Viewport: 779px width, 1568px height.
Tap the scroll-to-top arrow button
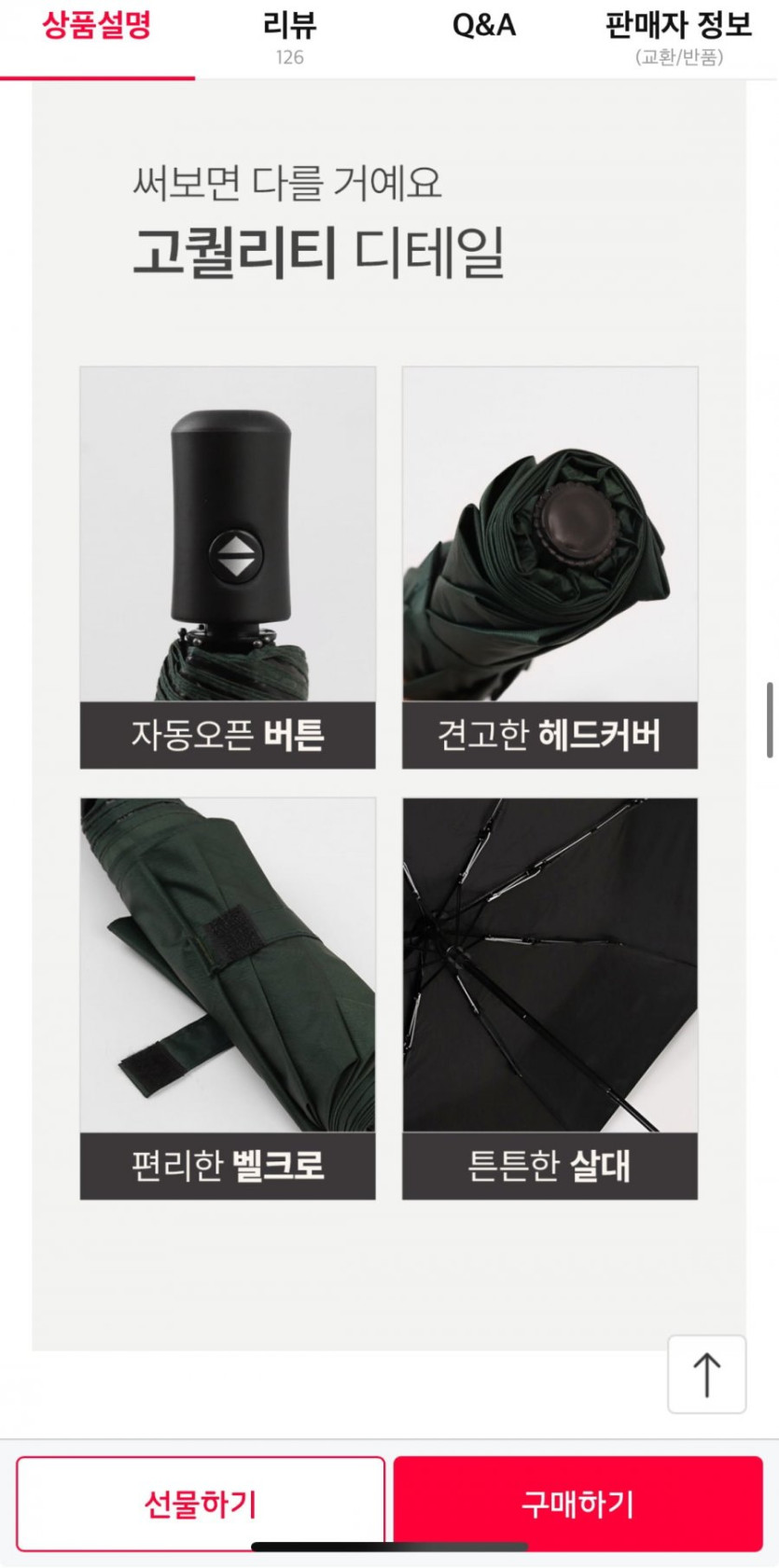coord(706,1374)
